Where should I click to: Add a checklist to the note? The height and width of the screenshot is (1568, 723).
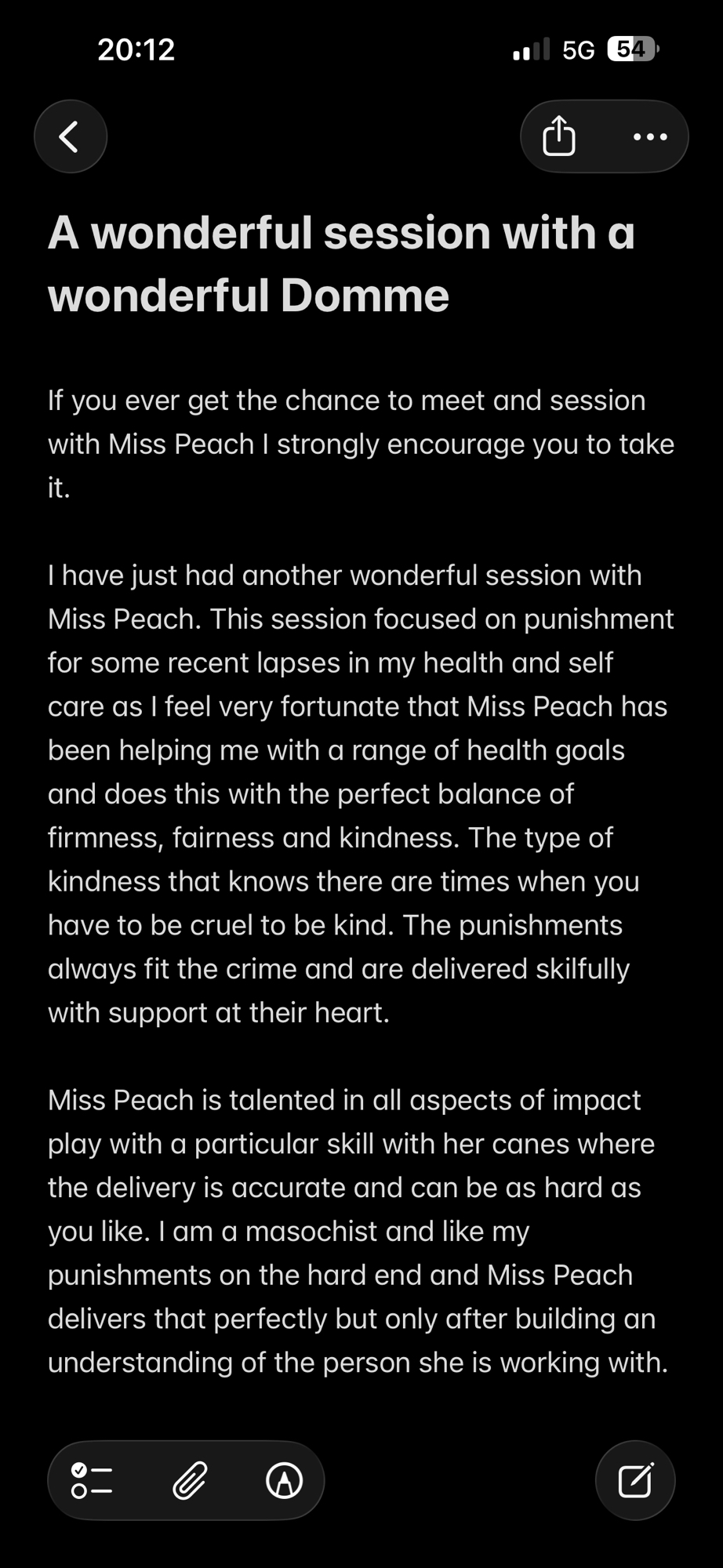point(92,1480)
